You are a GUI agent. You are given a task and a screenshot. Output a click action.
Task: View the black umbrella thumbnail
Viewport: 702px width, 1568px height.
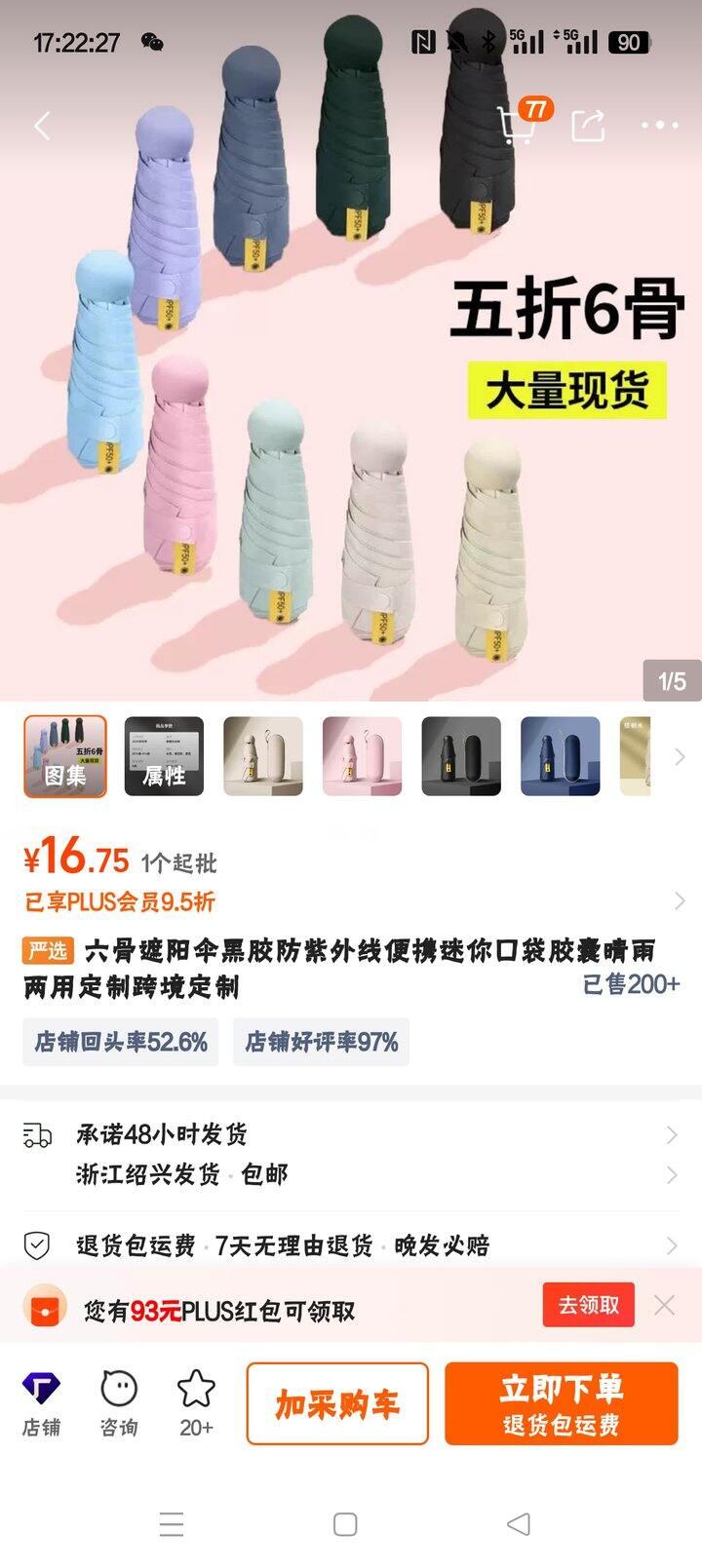(461, 756)
